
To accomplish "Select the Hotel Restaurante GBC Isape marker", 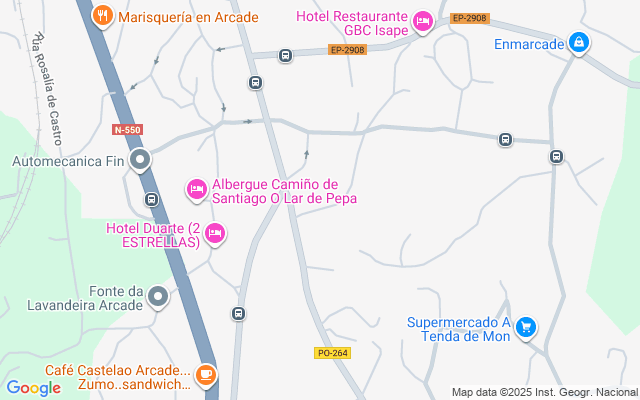I will pos(422,21).
